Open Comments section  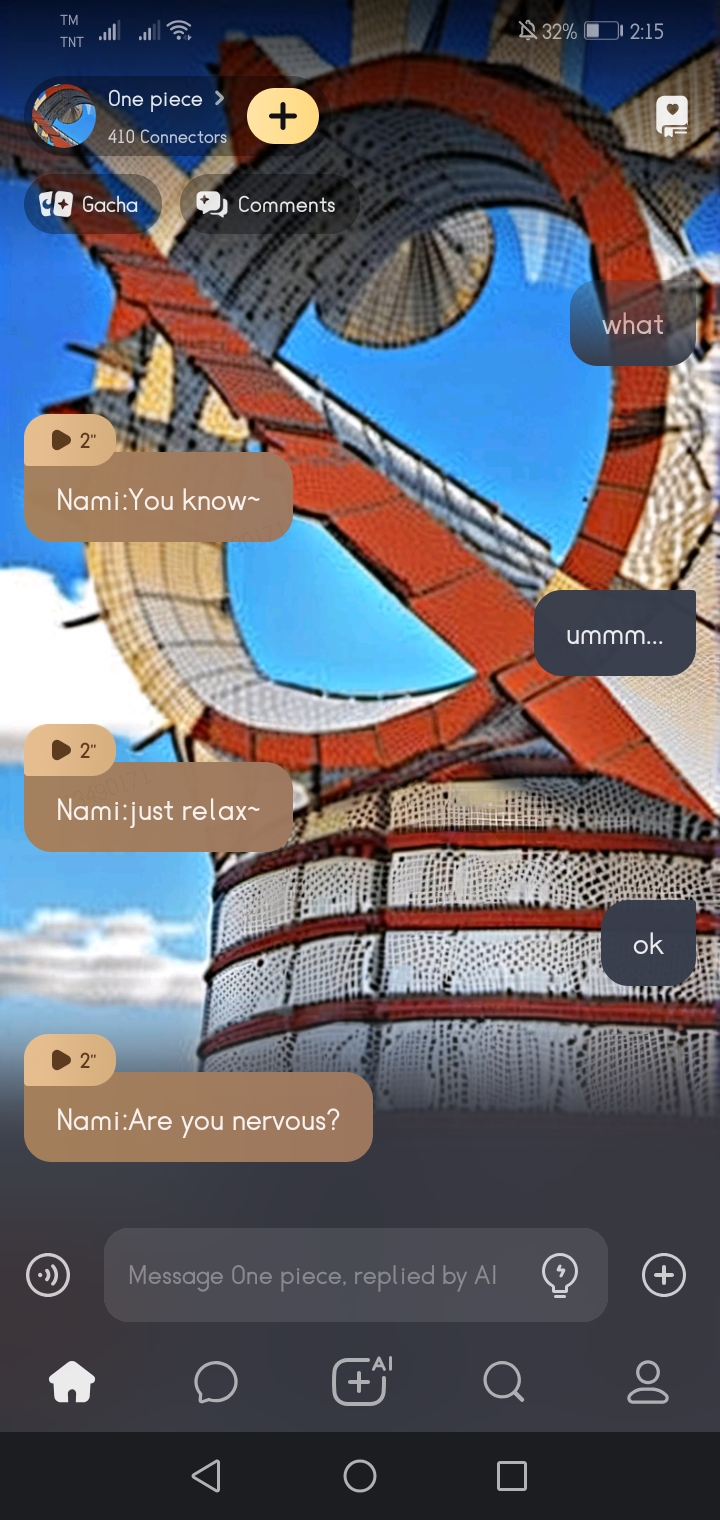pos(267,205)
